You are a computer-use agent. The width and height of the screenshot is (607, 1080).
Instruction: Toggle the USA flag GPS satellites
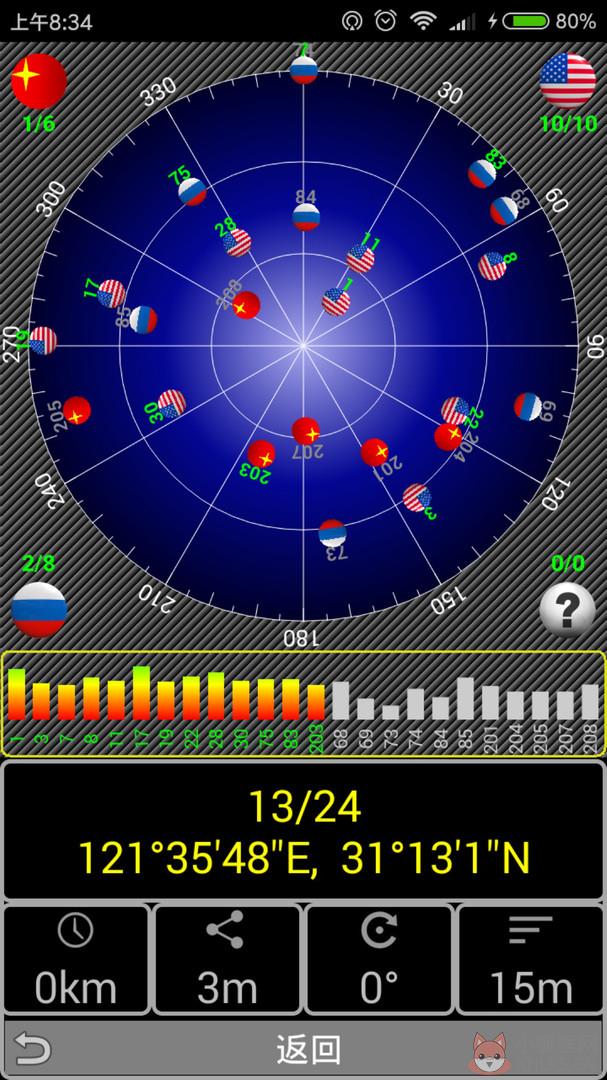568,81
